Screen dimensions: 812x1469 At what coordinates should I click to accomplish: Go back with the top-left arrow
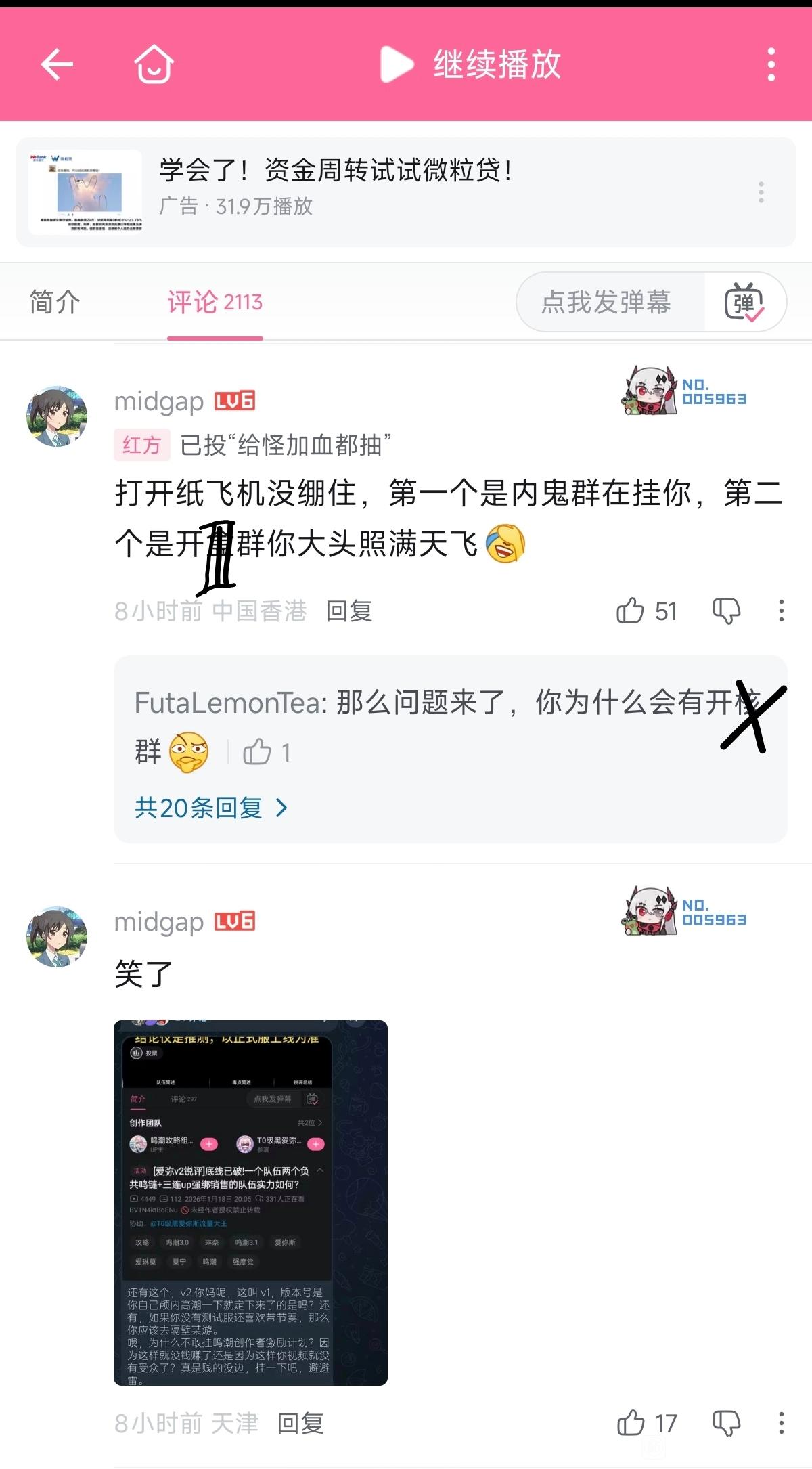point(57,65)
